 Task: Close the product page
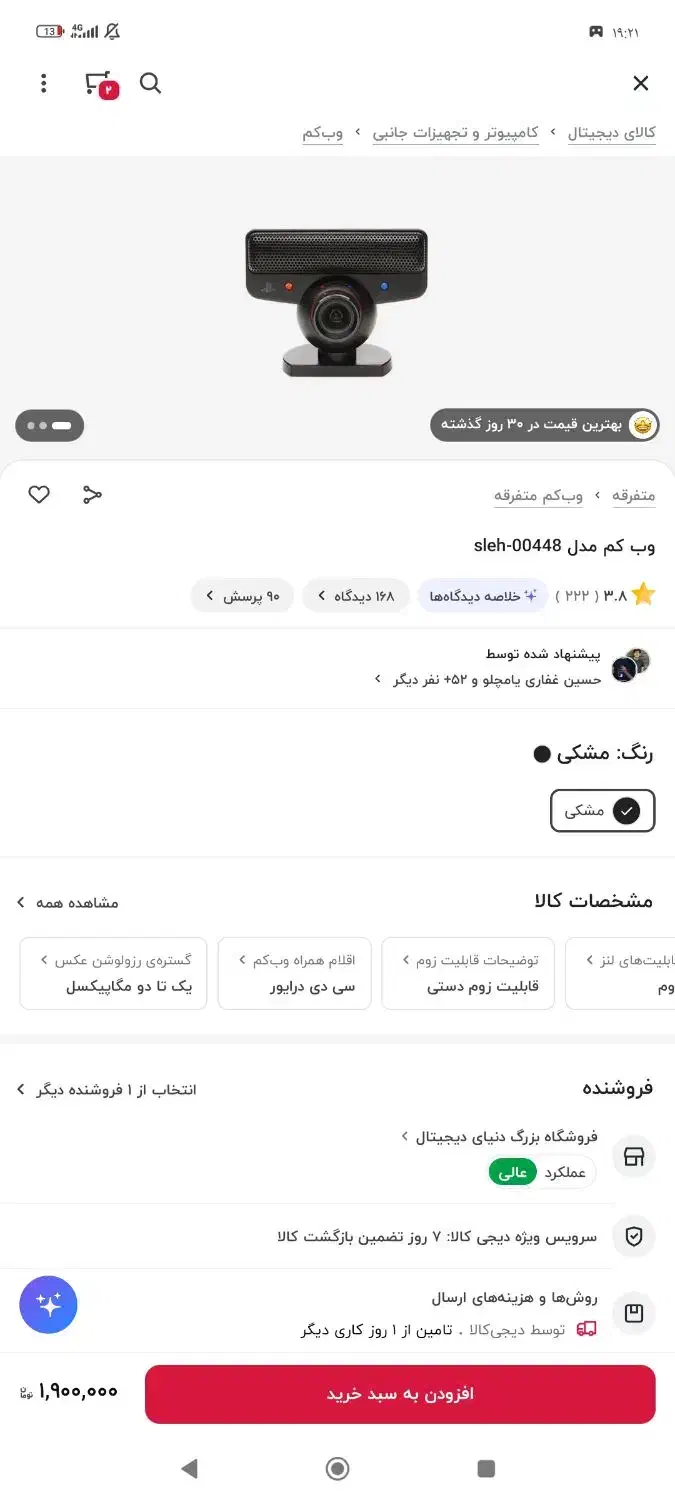coord(641,84)
